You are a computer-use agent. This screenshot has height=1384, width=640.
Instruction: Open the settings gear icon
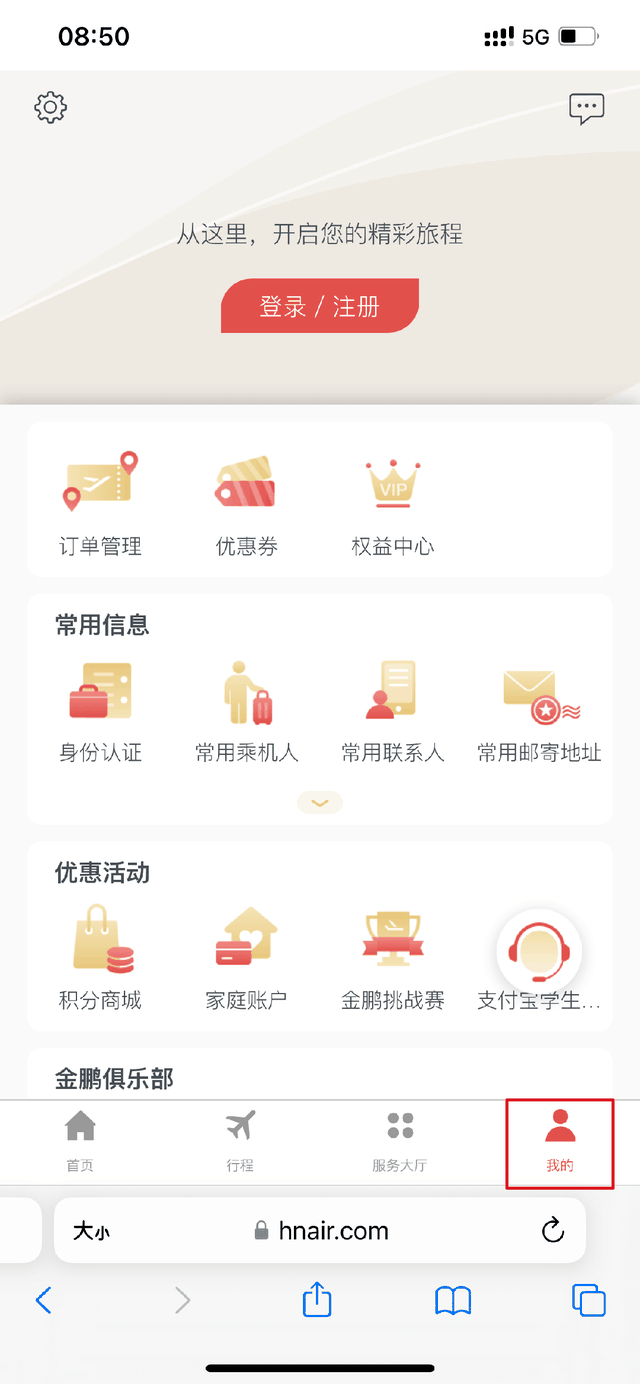[50, 108]
